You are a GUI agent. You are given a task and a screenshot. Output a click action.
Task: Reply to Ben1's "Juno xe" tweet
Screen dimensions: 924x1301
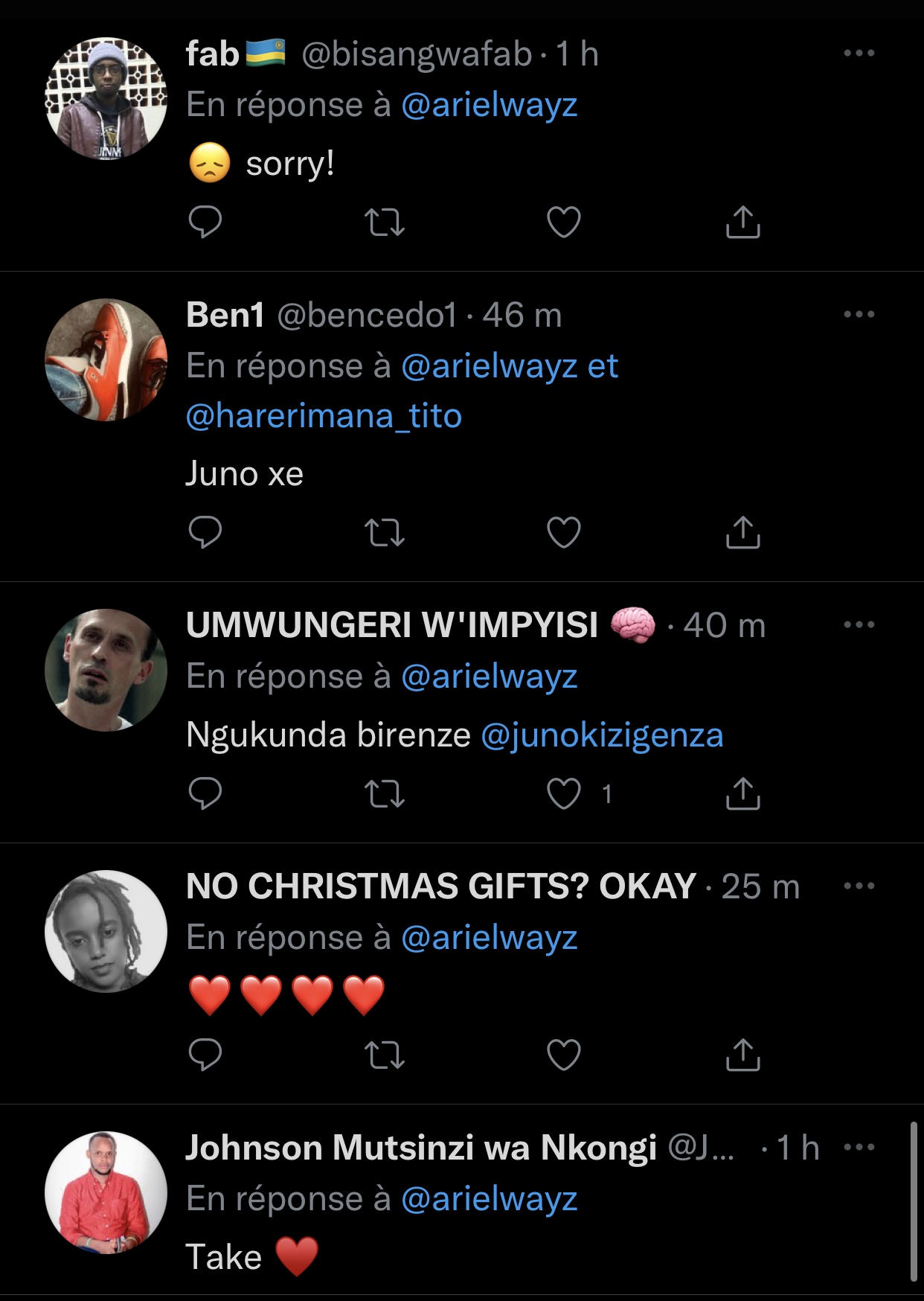[205, 532]
